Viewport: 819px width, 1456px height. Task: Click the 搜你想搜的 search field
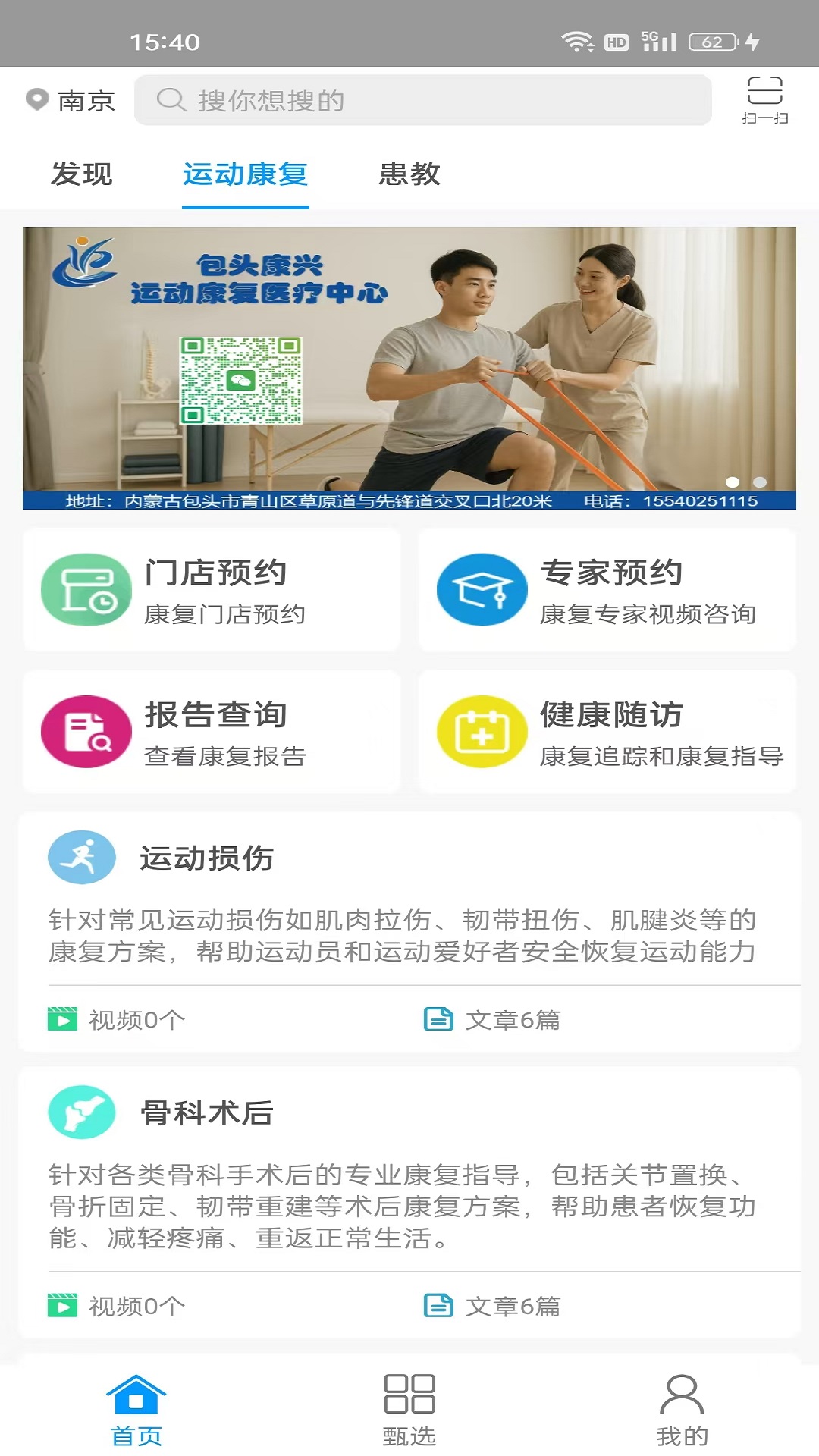click(423, 99)
